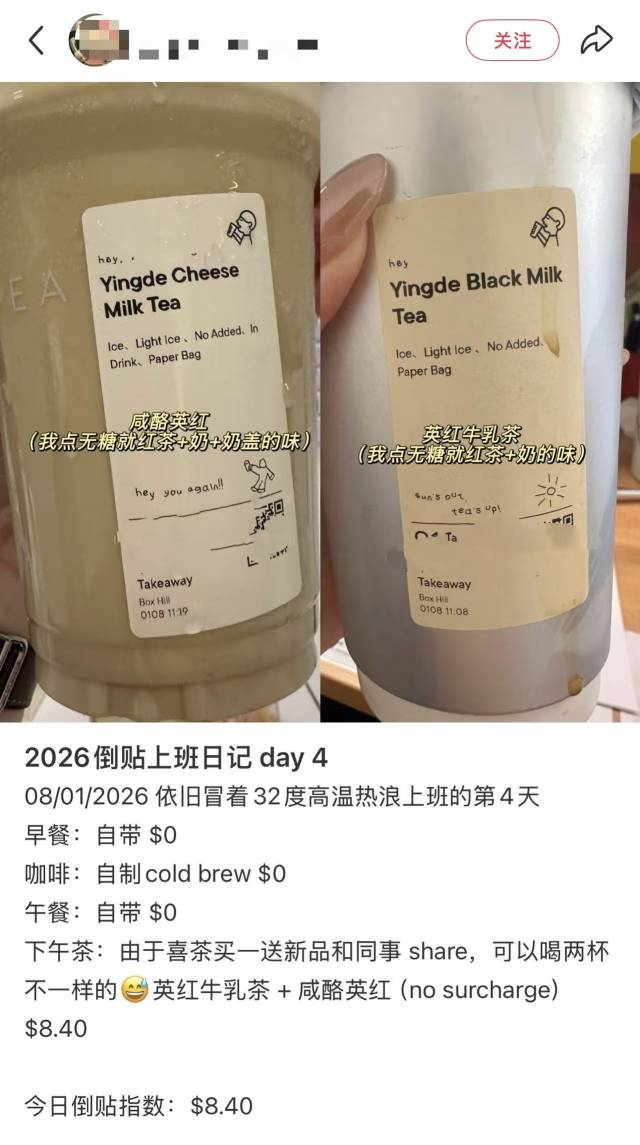This screenshot has width=640, height=1145.
Task: Follow the author with 关注 button
Action: click(x=512, y=40)
